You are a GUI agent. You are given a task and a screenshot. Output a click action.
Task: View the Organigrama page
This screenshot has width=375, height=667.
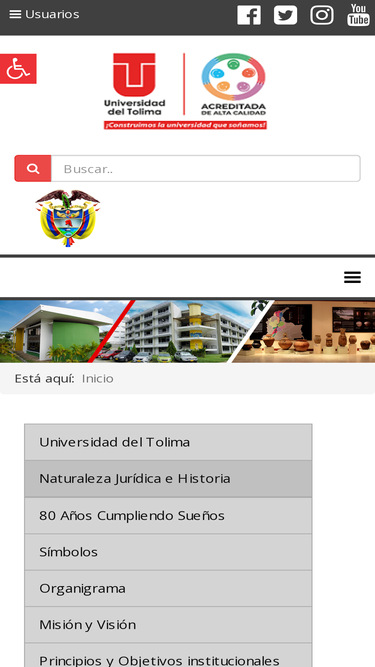click(168, 588)
